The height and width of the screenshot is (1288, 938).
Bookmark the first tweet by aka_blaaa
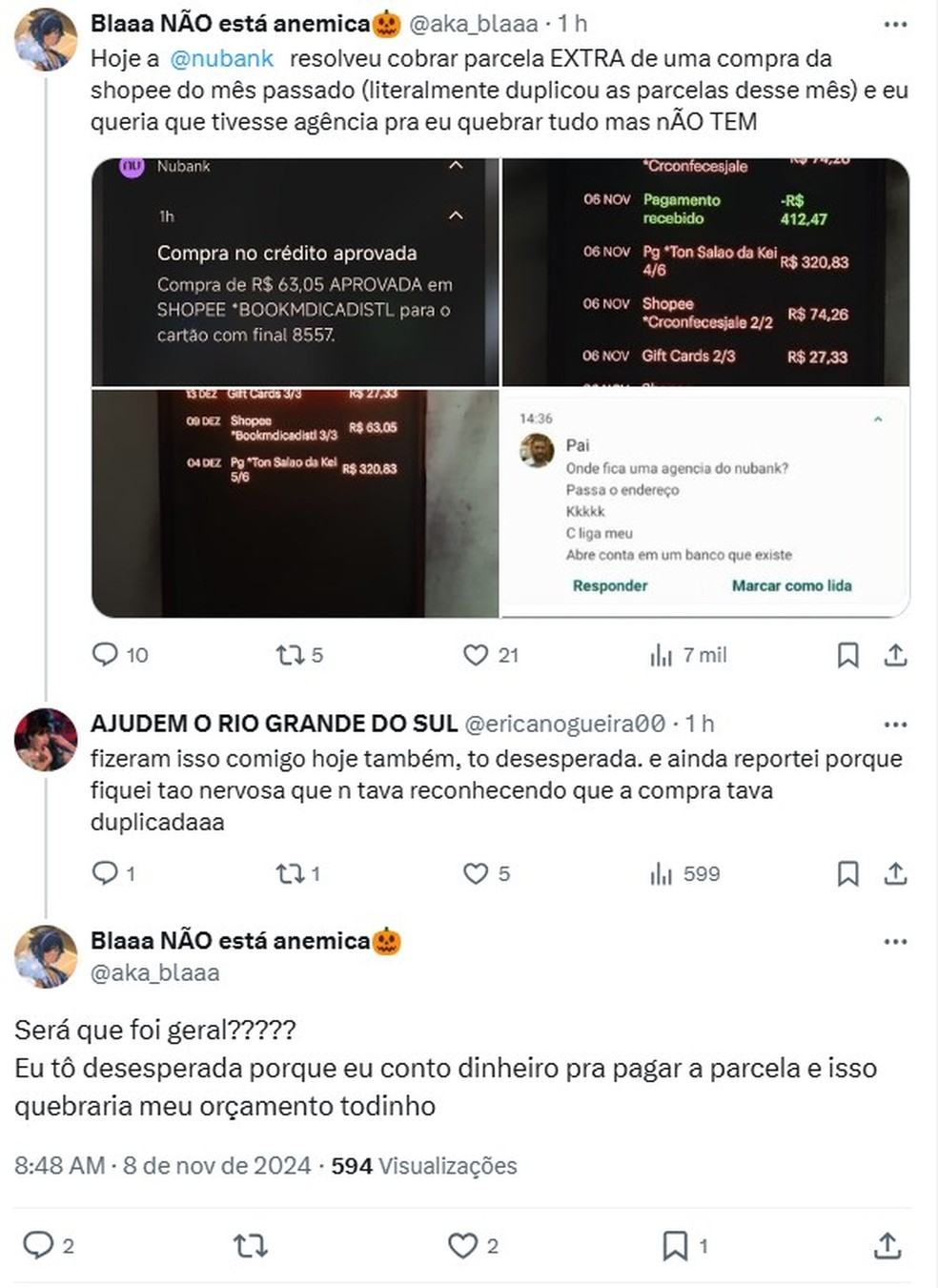[847, 655]
